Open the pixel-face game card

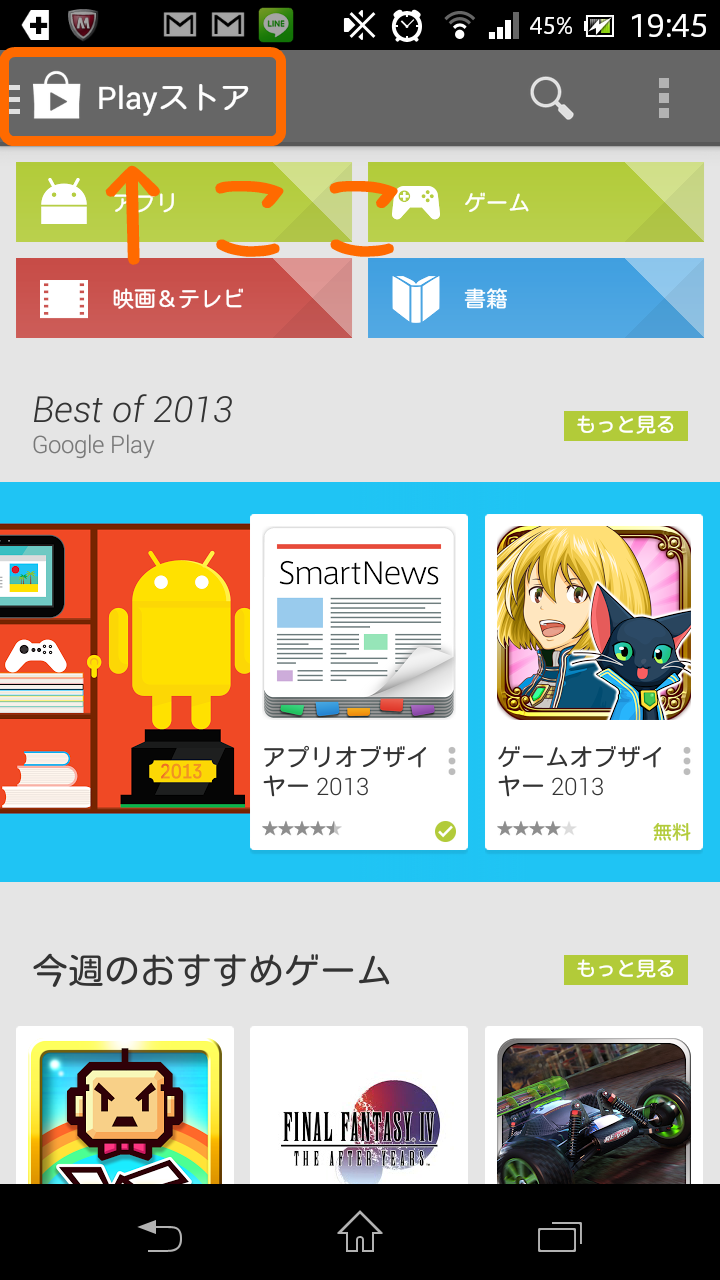(125, 1105)
